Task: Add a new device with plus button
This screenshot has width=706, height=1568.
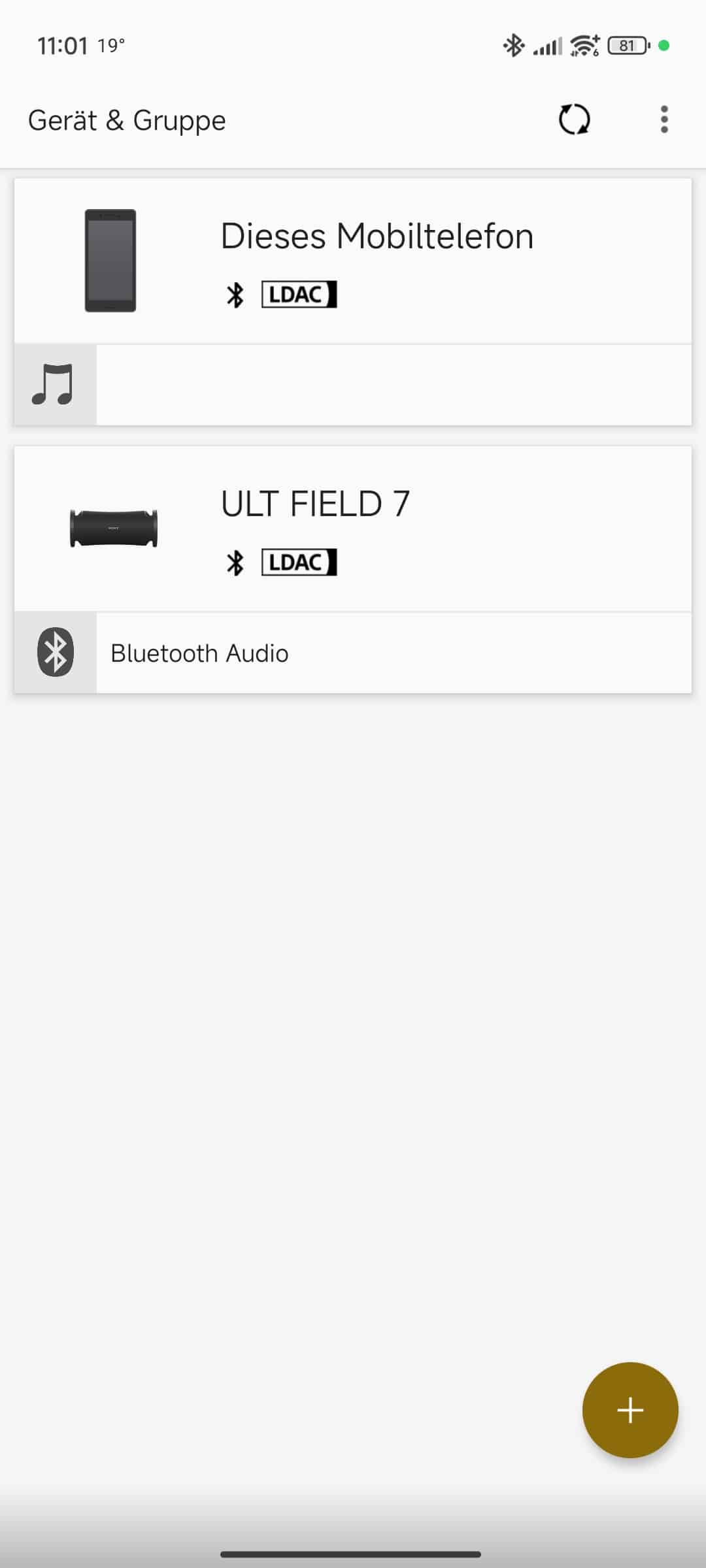Action: [x=630, y=1409]
